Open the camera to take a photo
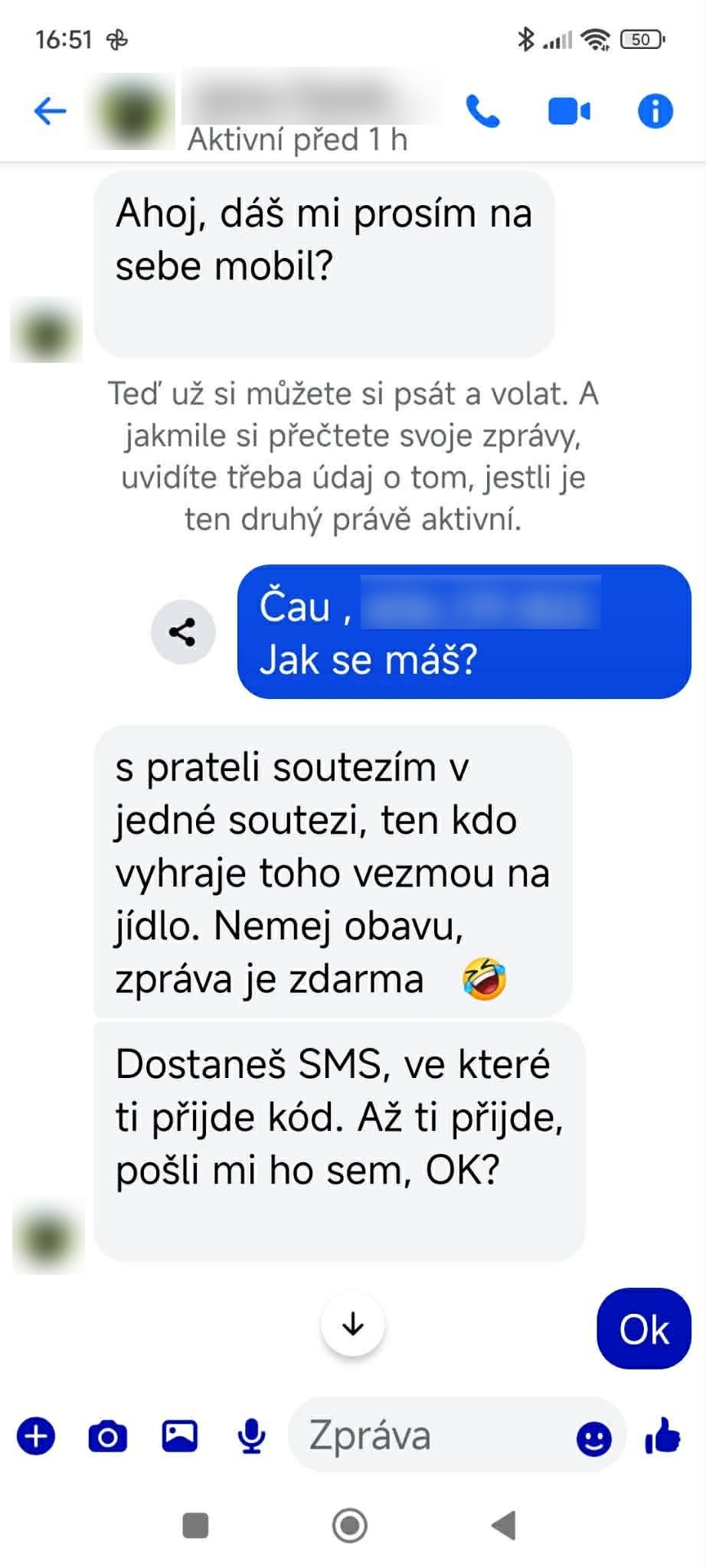Image resolution: width=706 pixels, height=1568 pixels. point(108,1436)
